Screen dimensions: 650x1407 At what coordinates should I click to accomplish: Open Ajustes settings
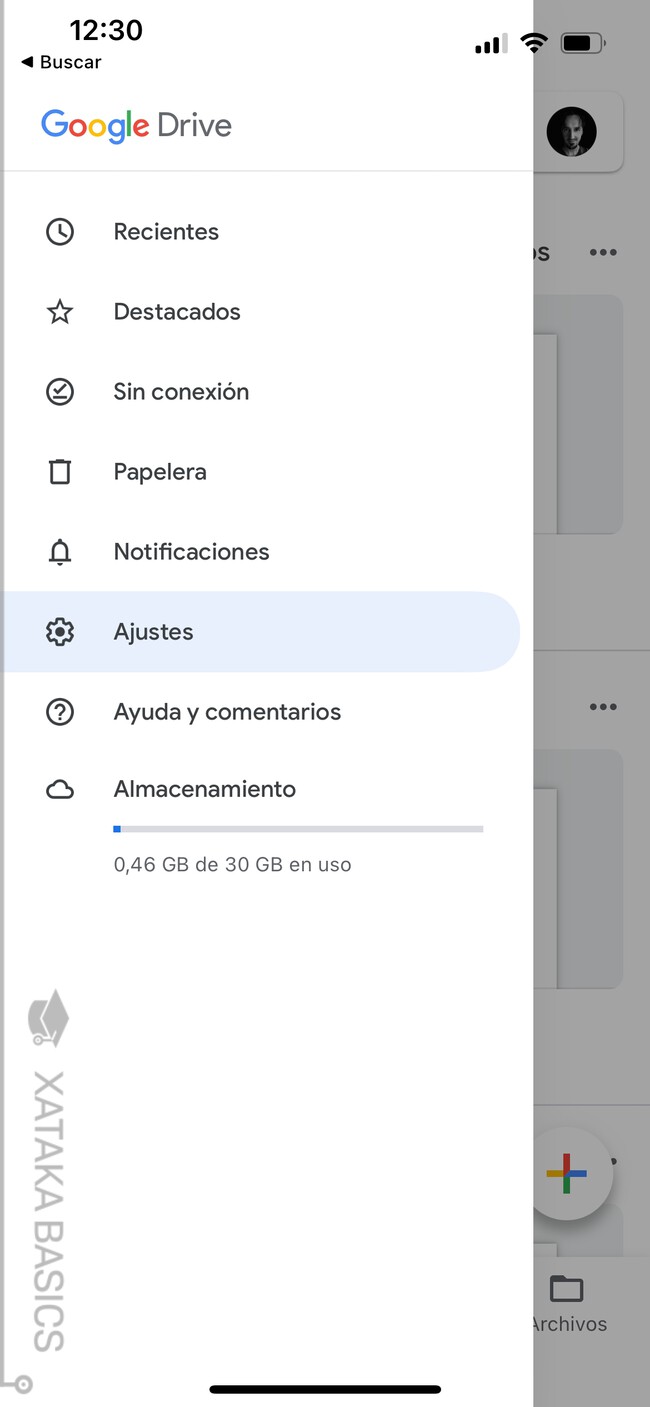pyautogui.click(x=154, y=632)
